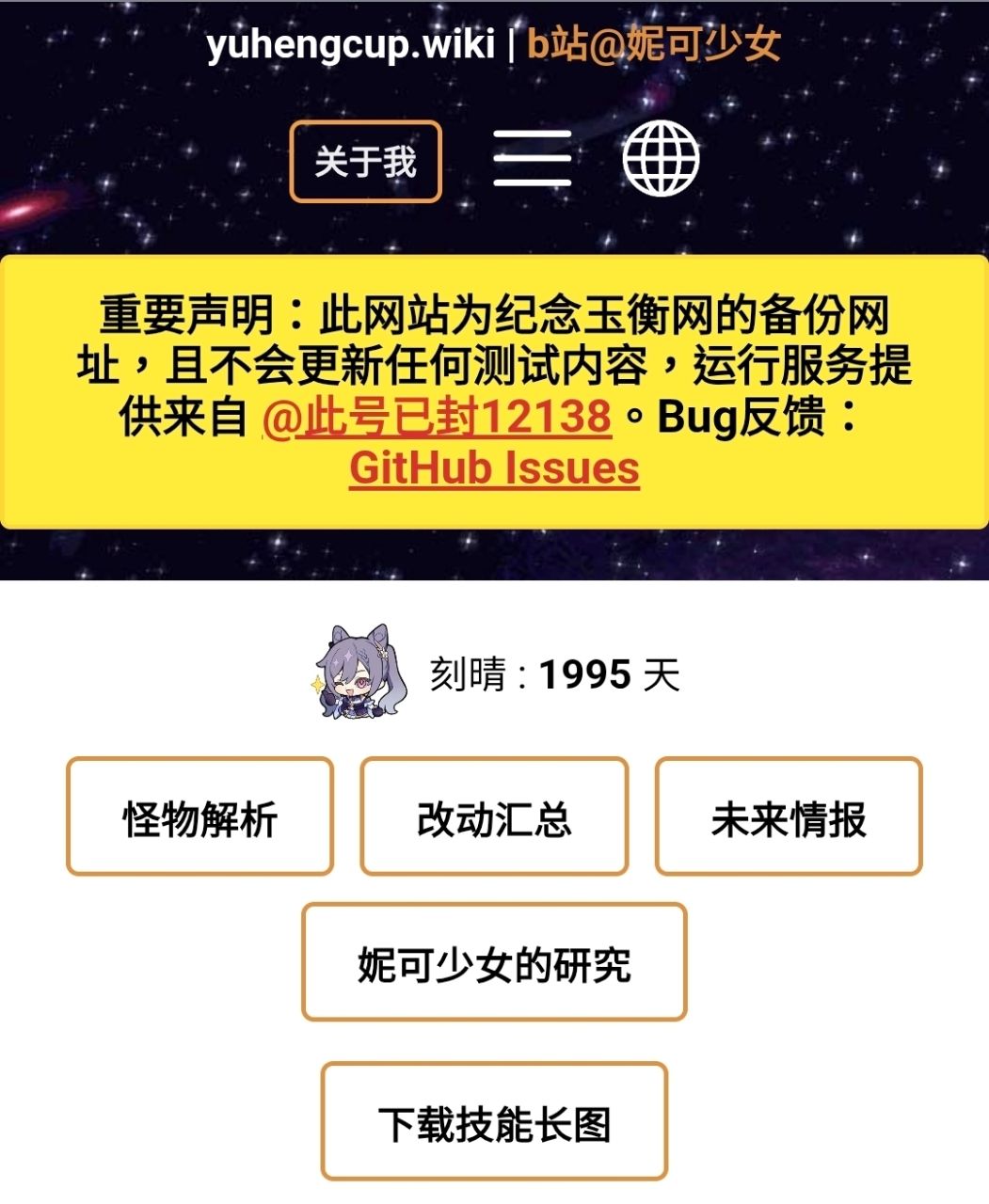Visit the b站@妮可少女 link

tap(653, 44)
